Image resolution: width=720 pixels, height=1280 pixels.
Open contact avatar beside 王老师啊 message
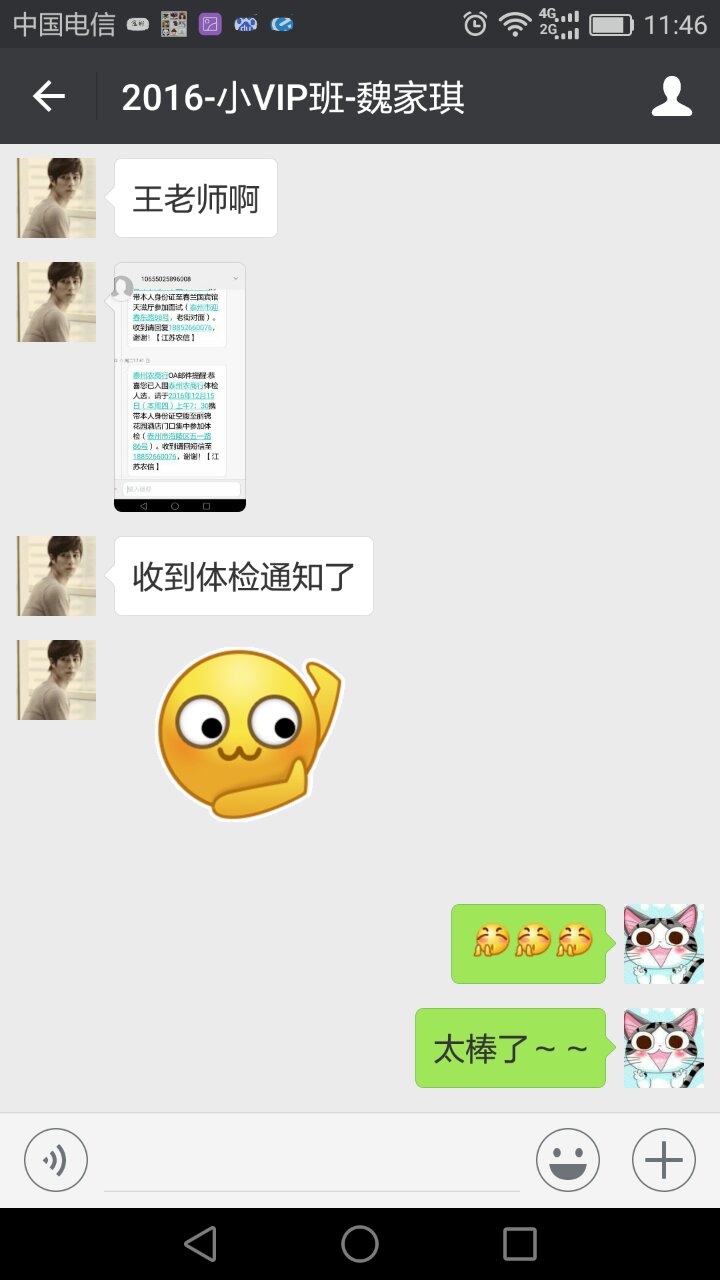(57, 198)
